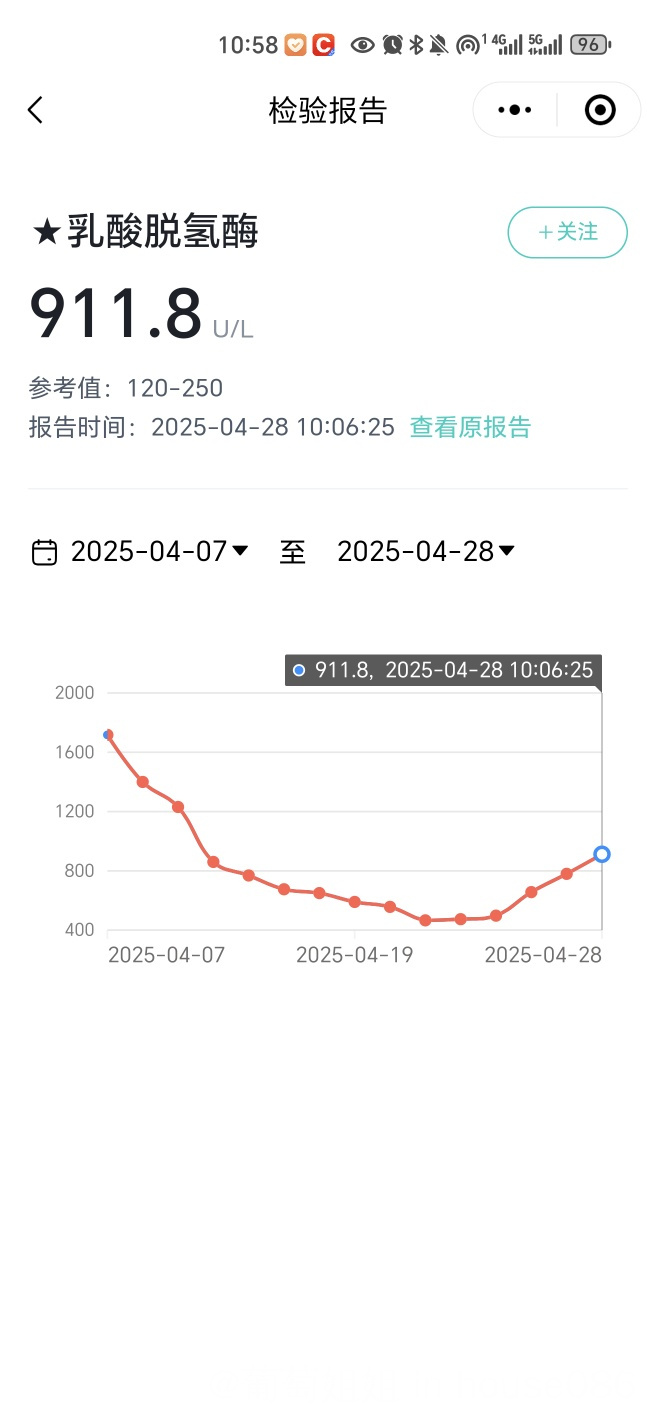Change the end date 2025-04-28

426,552
